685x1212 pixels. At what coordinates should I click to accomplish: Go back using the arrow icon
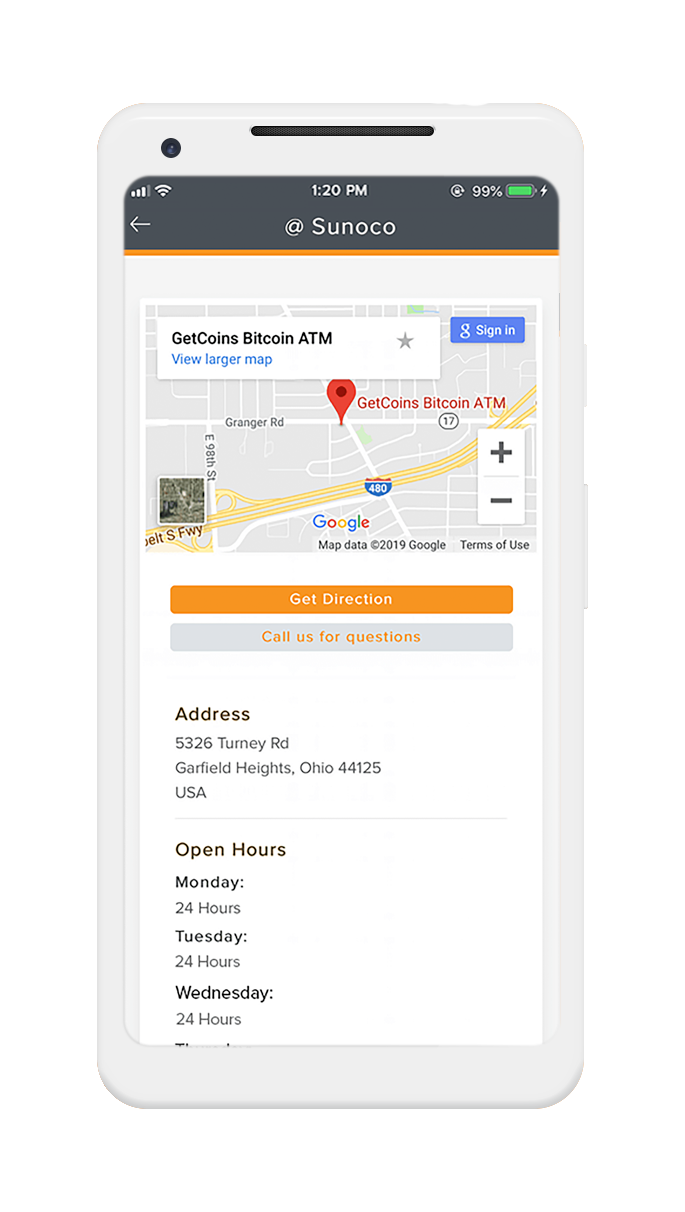140,225
